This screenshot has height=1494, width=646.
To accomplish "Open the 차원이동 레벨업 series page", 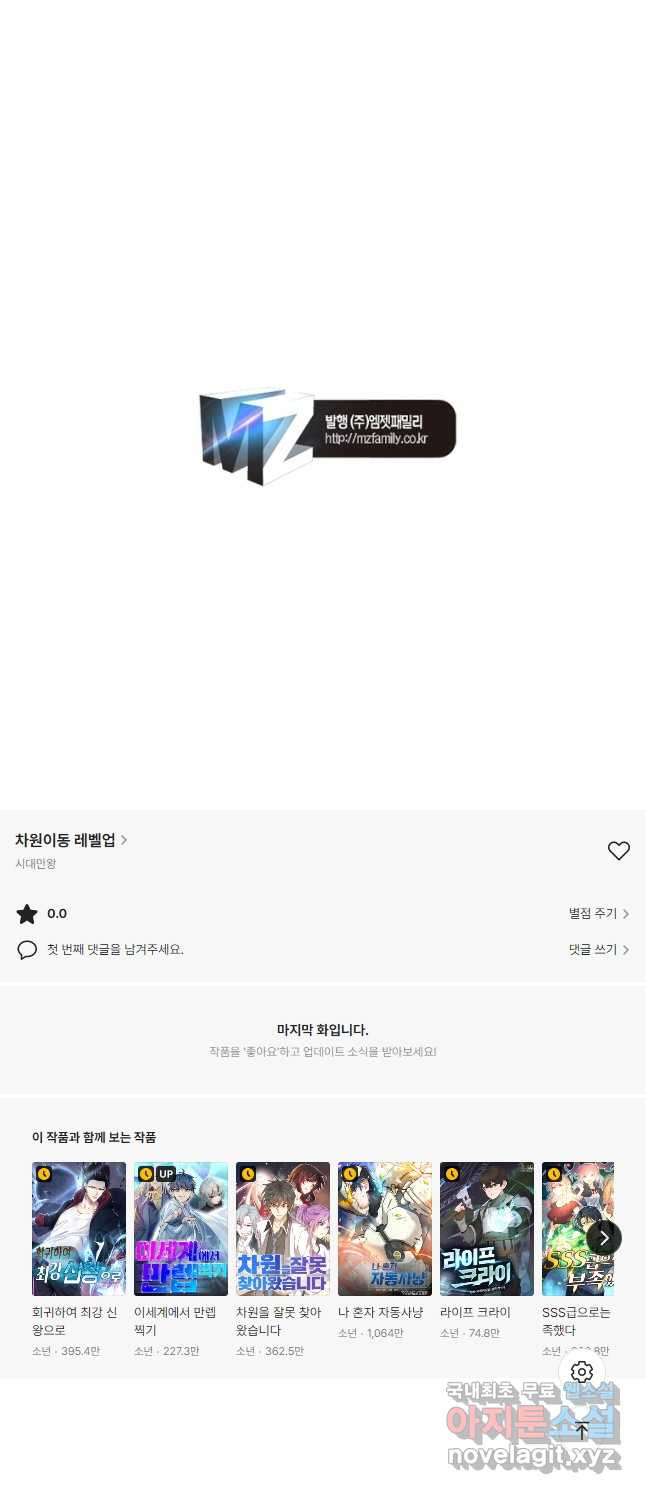I will [70, 840].
